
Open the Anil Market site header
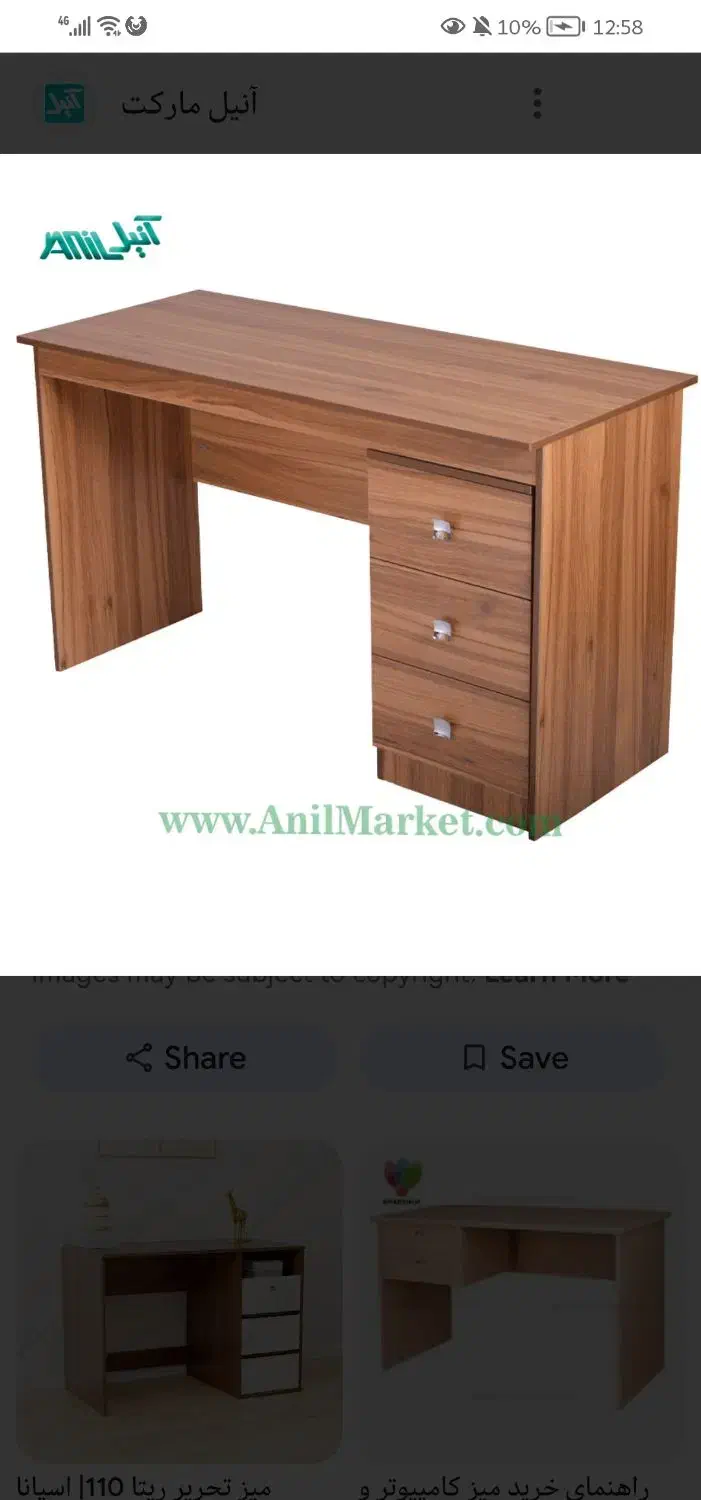[189, 103]
